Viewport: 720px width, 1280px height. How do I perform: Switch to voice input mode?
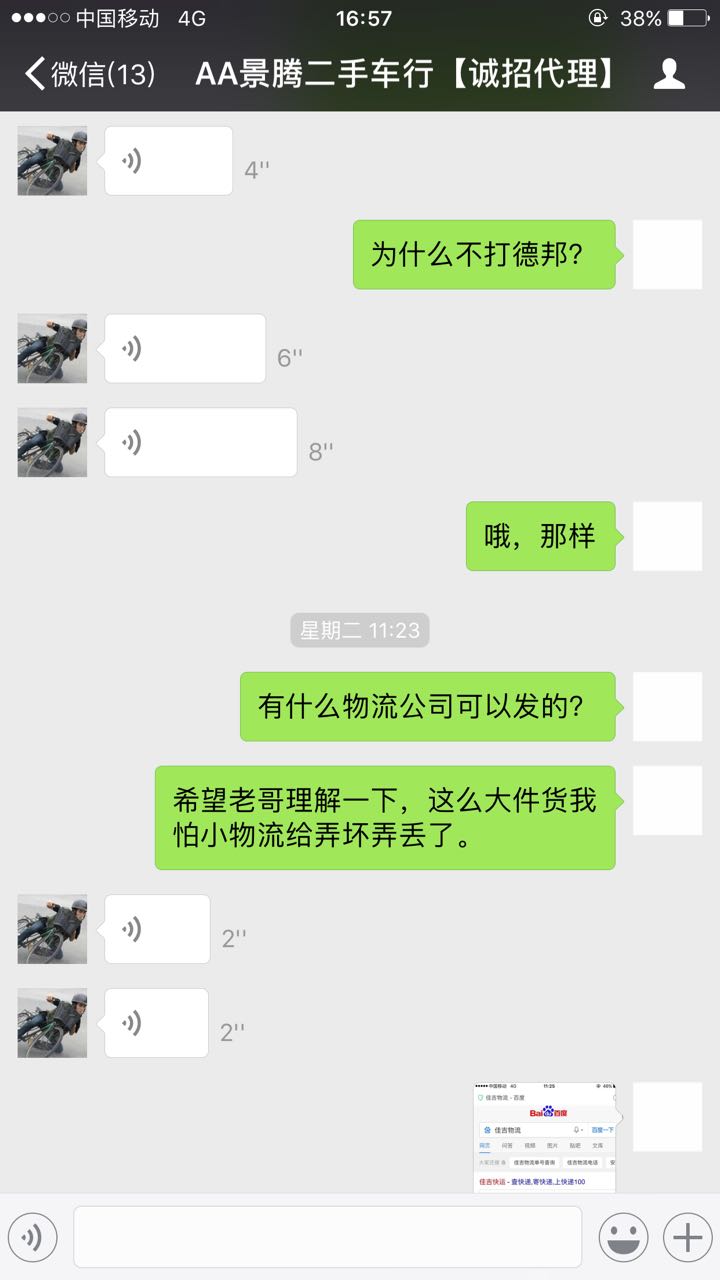(33, 1238)
